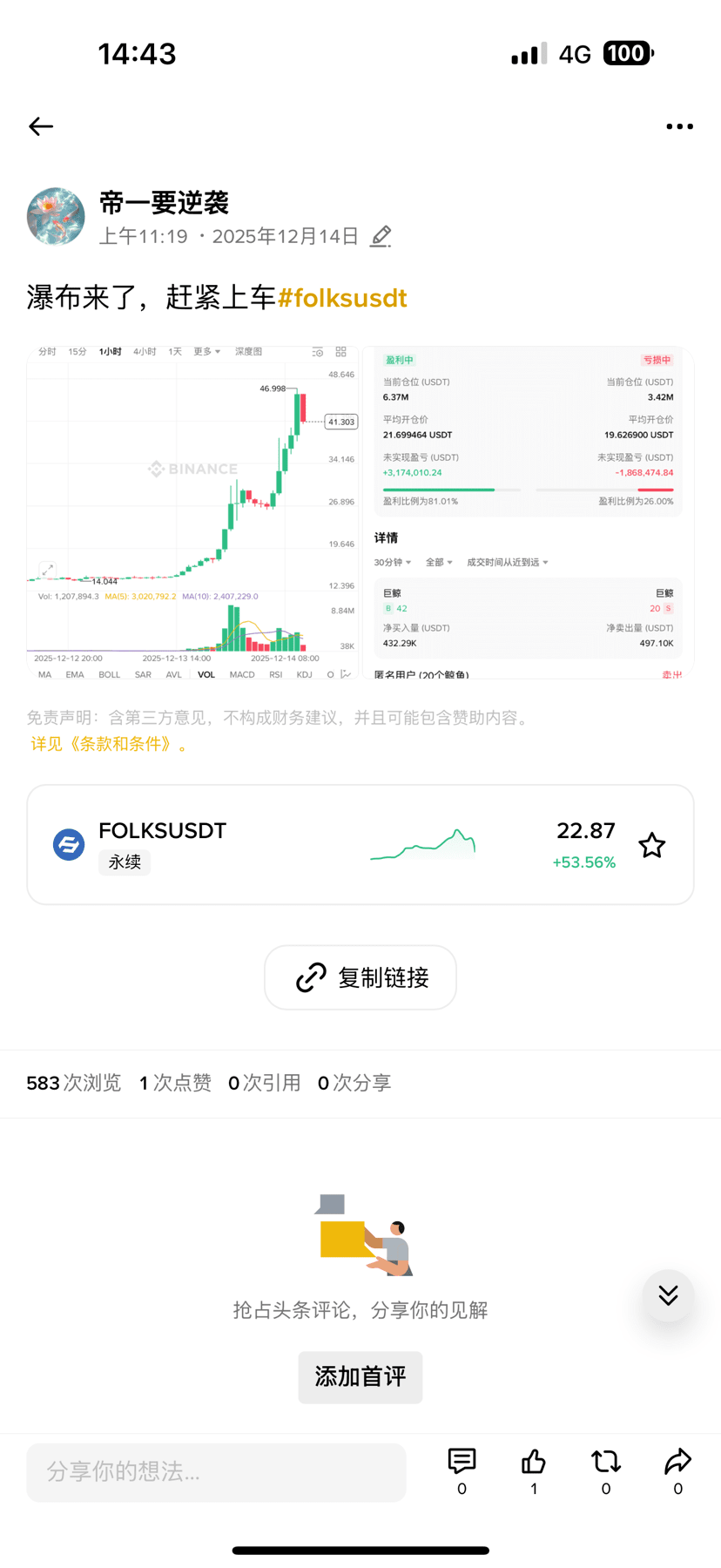
Task: Open the #folksusdt hashtag
Action: click(342, 298)
